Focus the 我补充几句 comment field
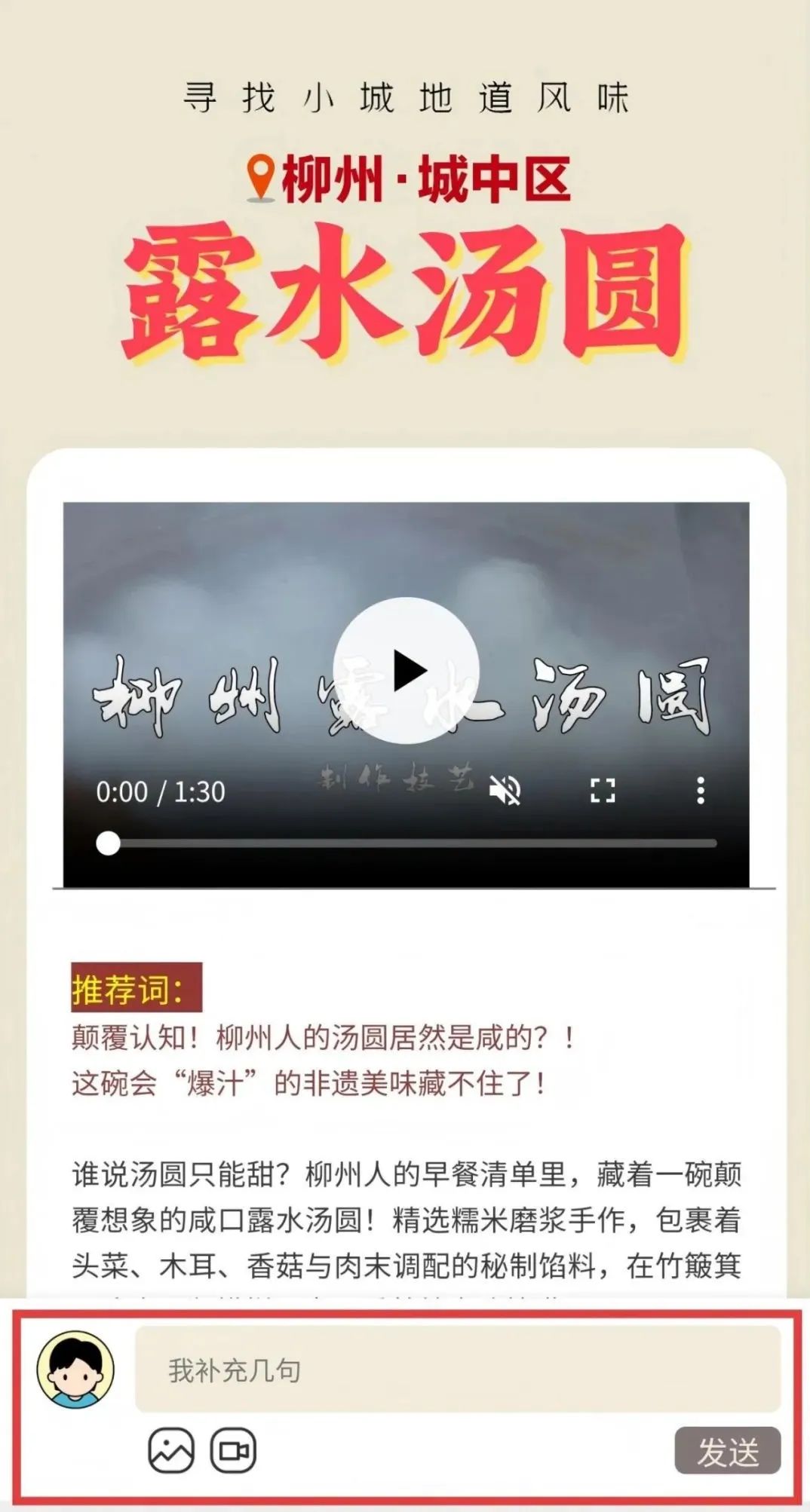 (x=457, y=1370)
